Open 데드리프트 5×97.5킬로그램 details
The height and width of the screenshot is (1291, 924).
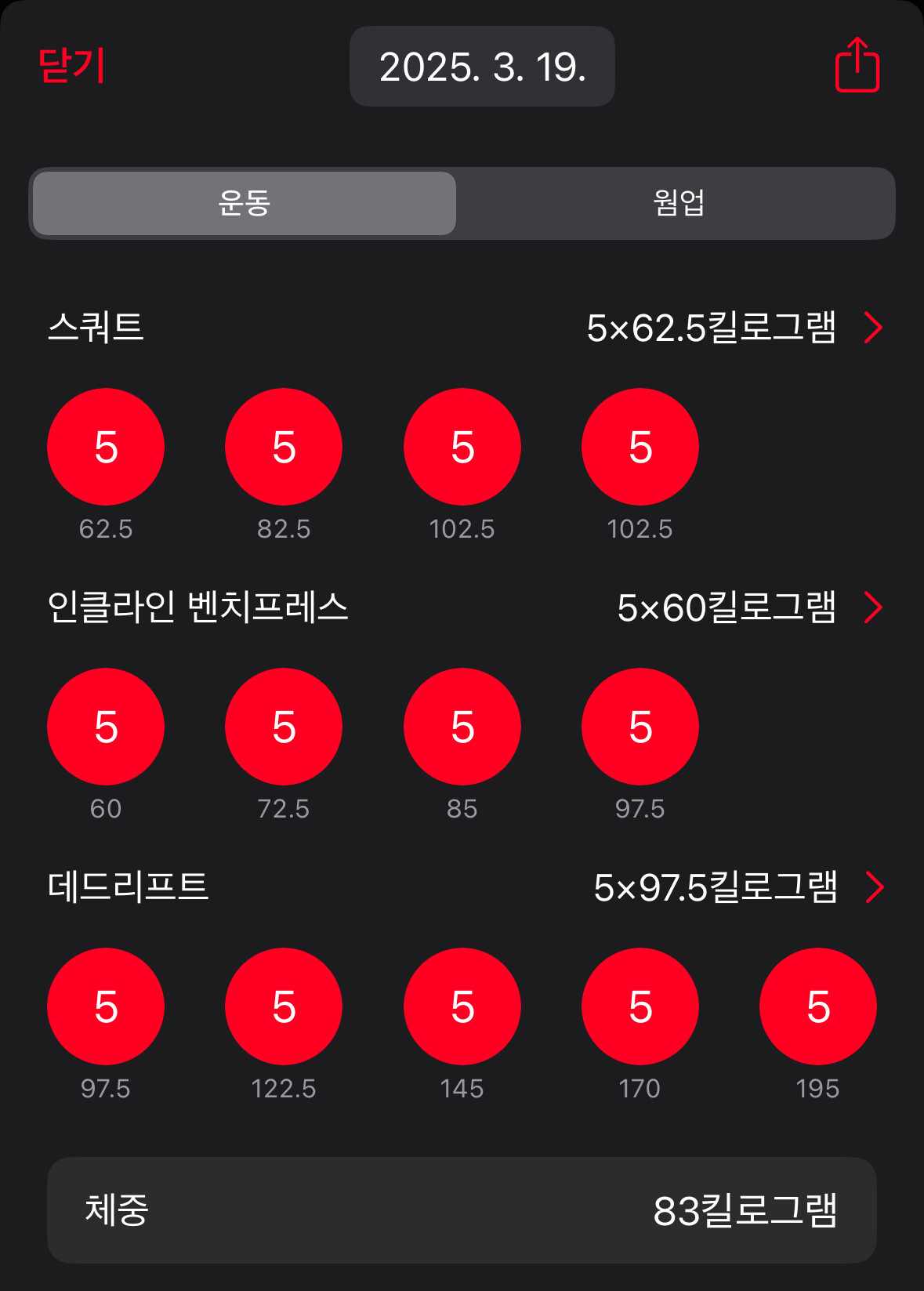466,887
